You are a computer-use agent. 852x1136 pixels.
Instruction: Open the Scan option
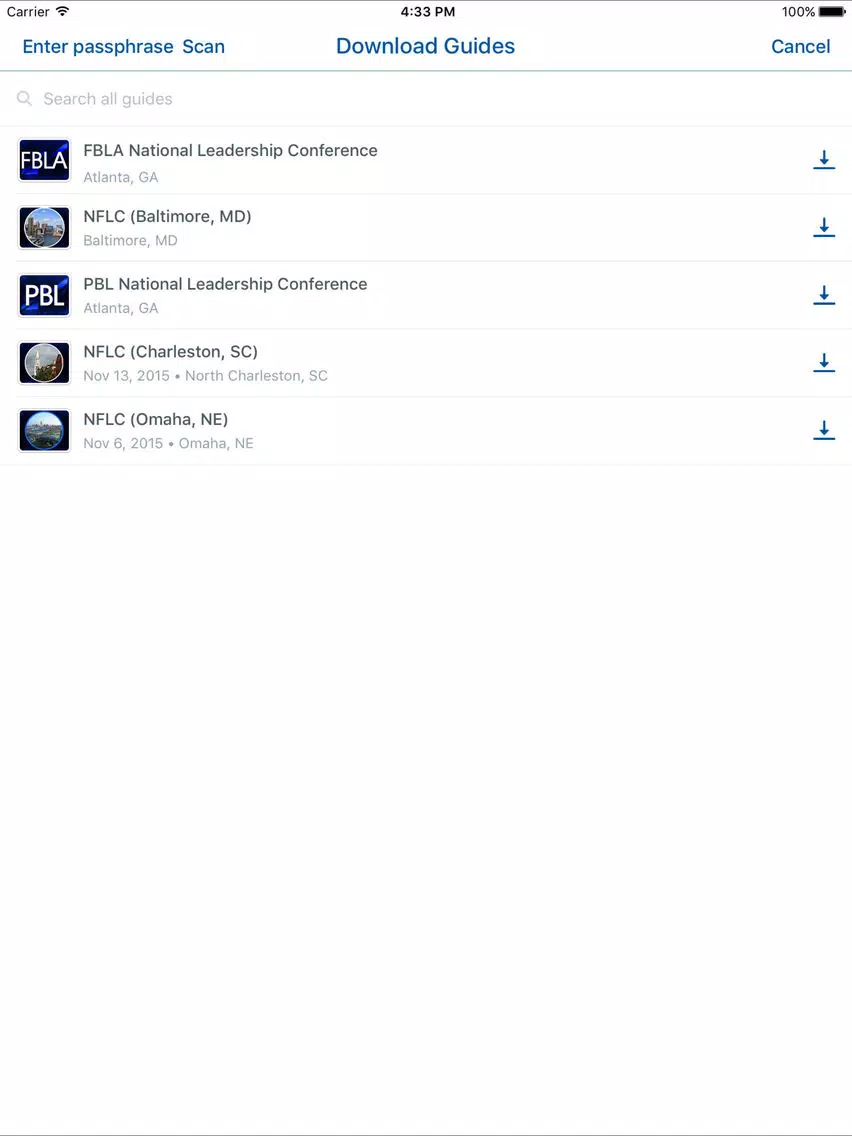click(x=203, y=46)
